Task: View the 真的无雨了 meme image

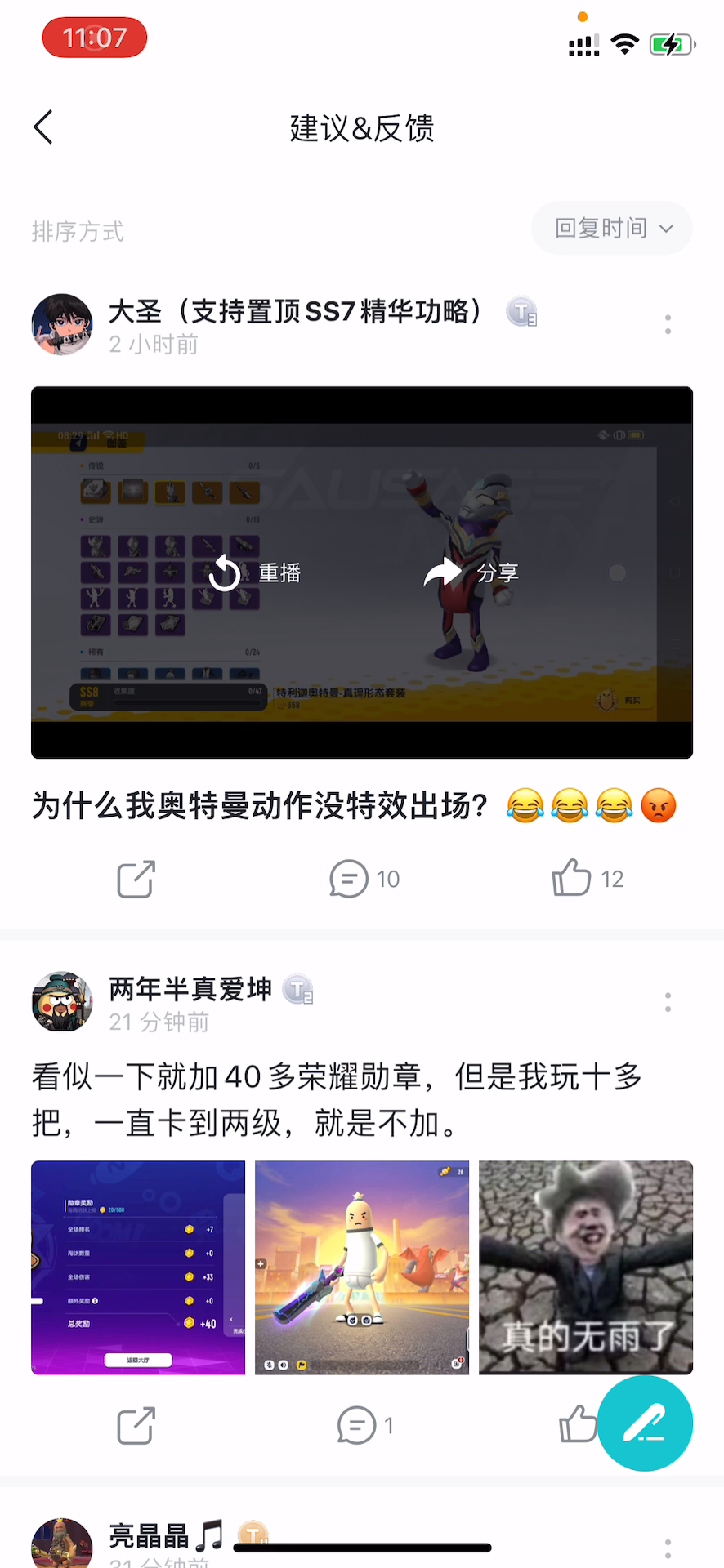Action: 585,1267
